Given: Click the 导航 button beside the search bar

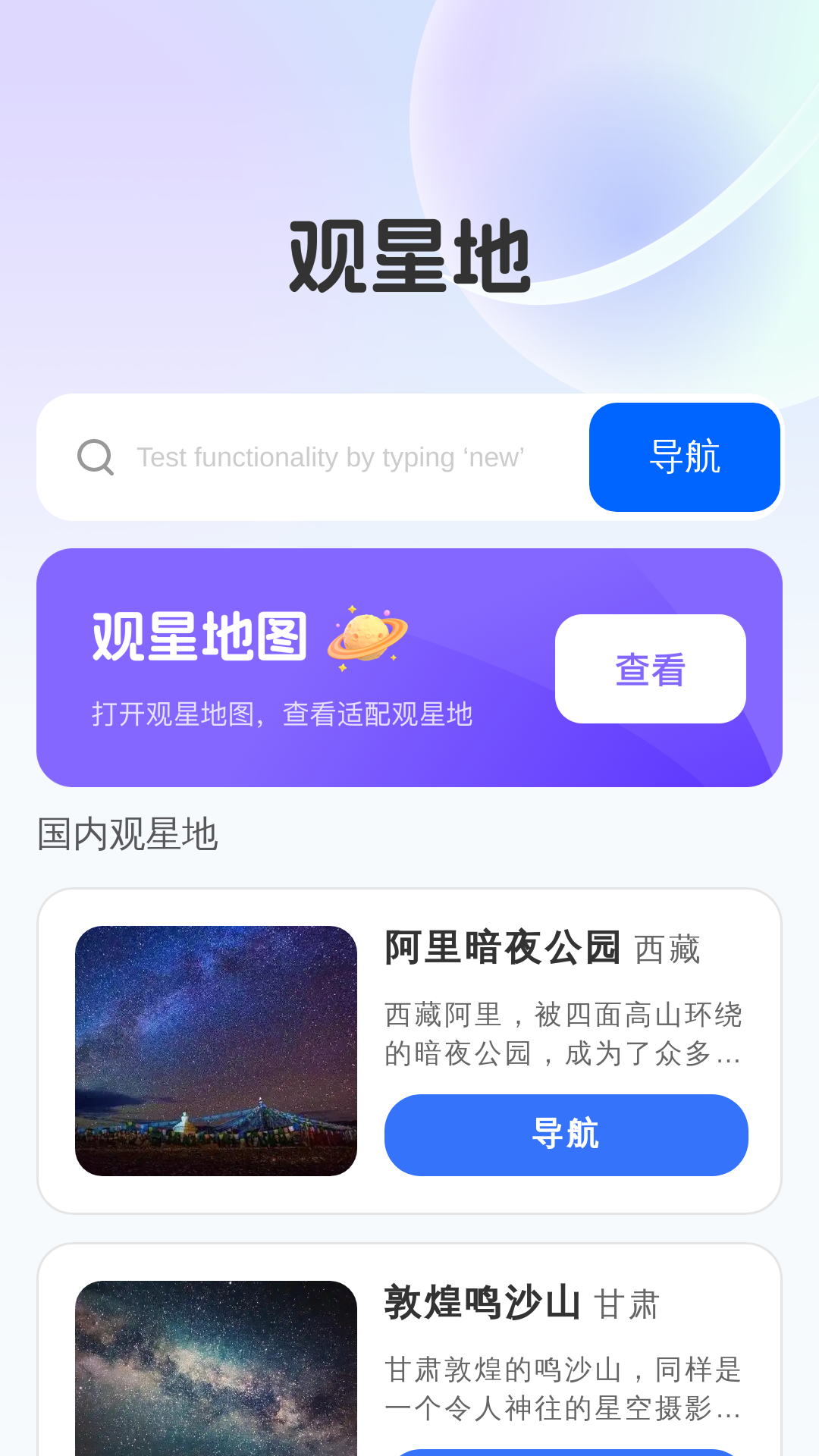Looking at the screenshot, I should 684,457.
